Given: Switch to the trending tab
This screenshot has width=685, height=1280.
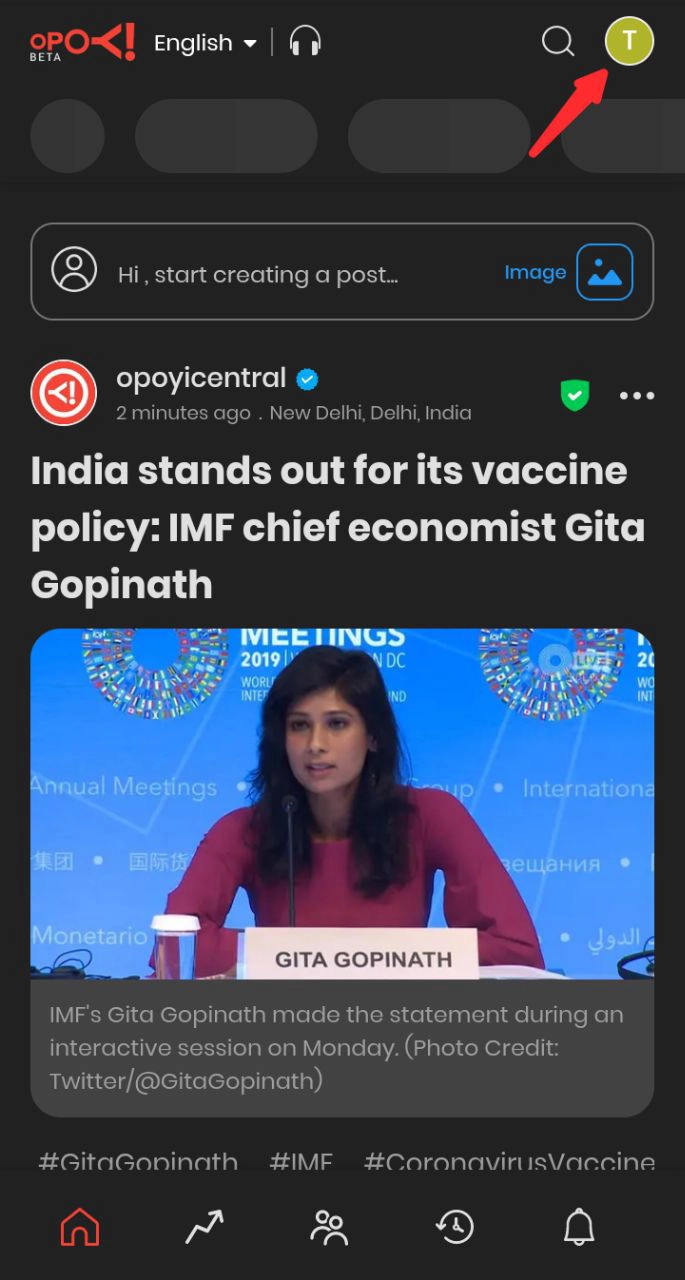Looking at the screenshot, I should click(204, 1226).
